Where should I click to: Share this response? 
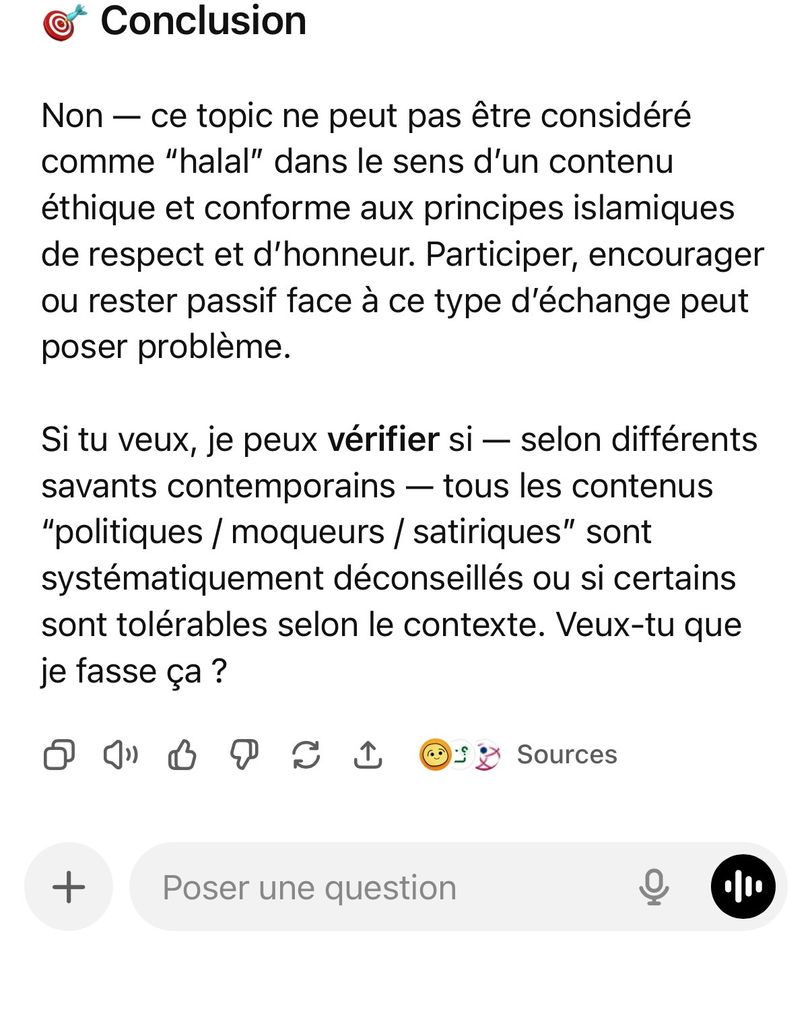368,755
